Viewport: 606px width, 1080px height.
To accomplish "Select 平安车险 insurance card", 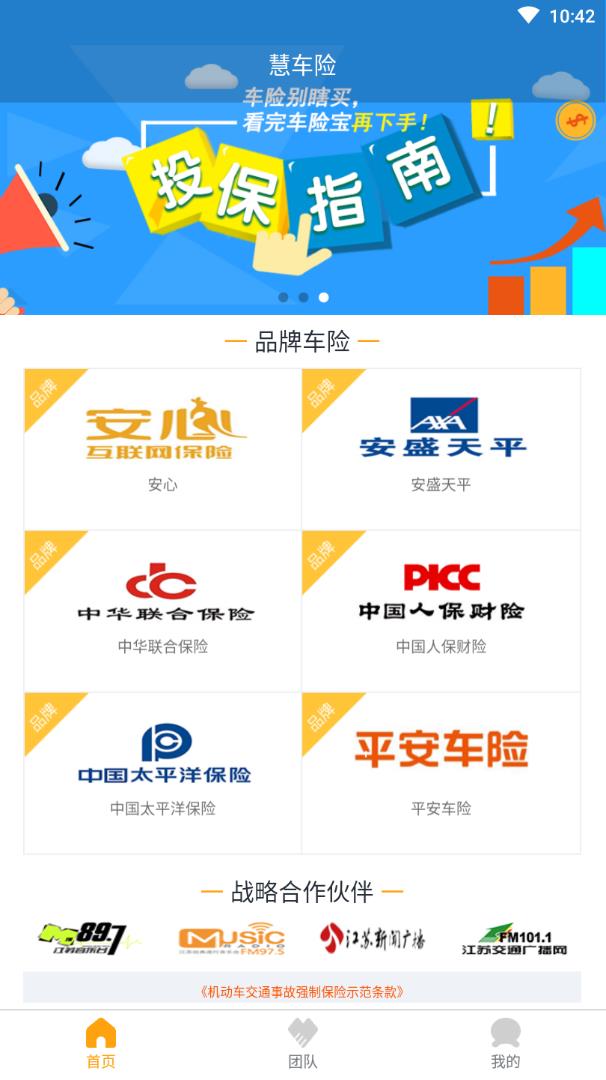I will click(441, 773).
